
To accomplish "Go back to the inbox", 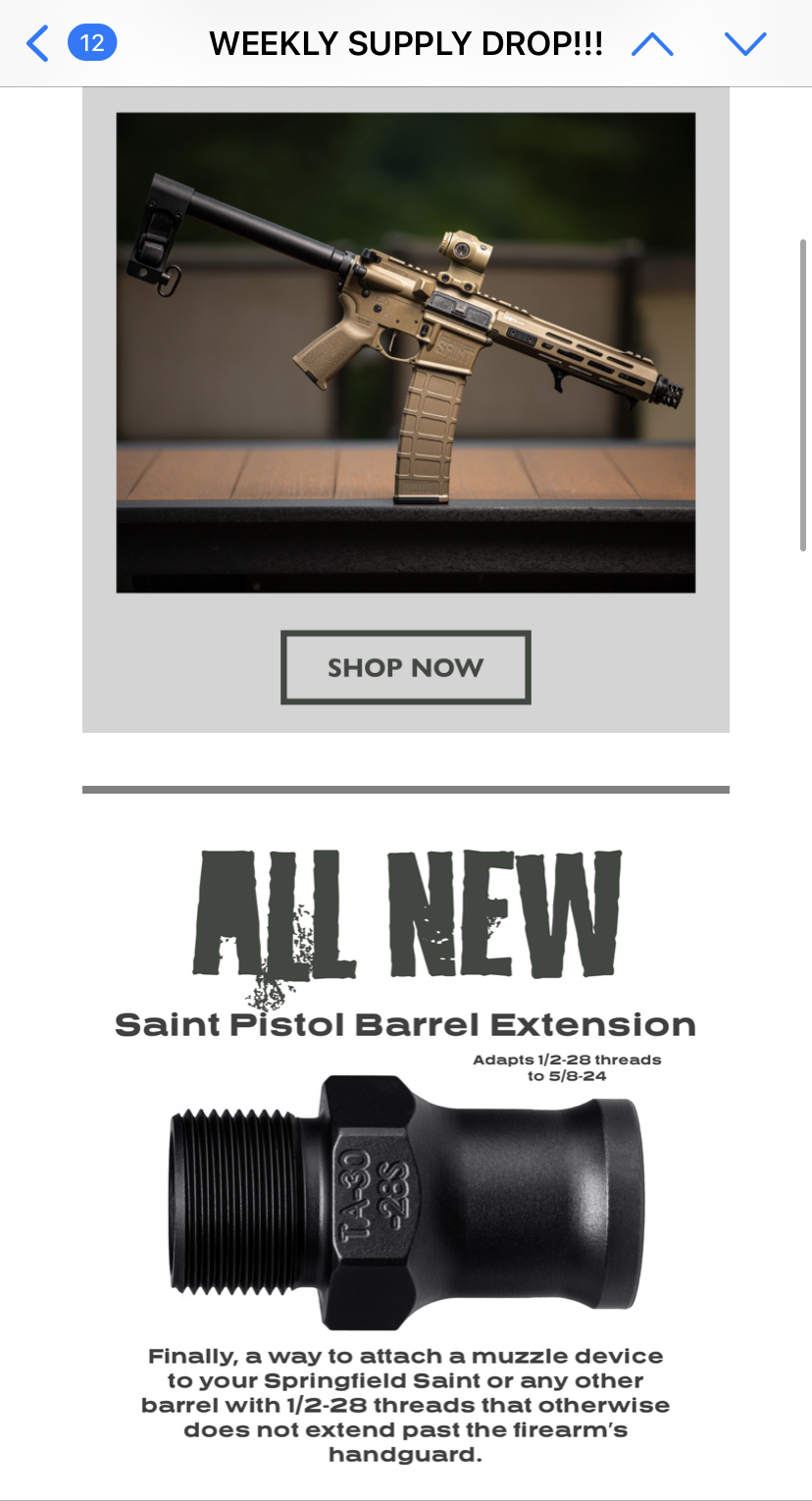I will [39, 44].
